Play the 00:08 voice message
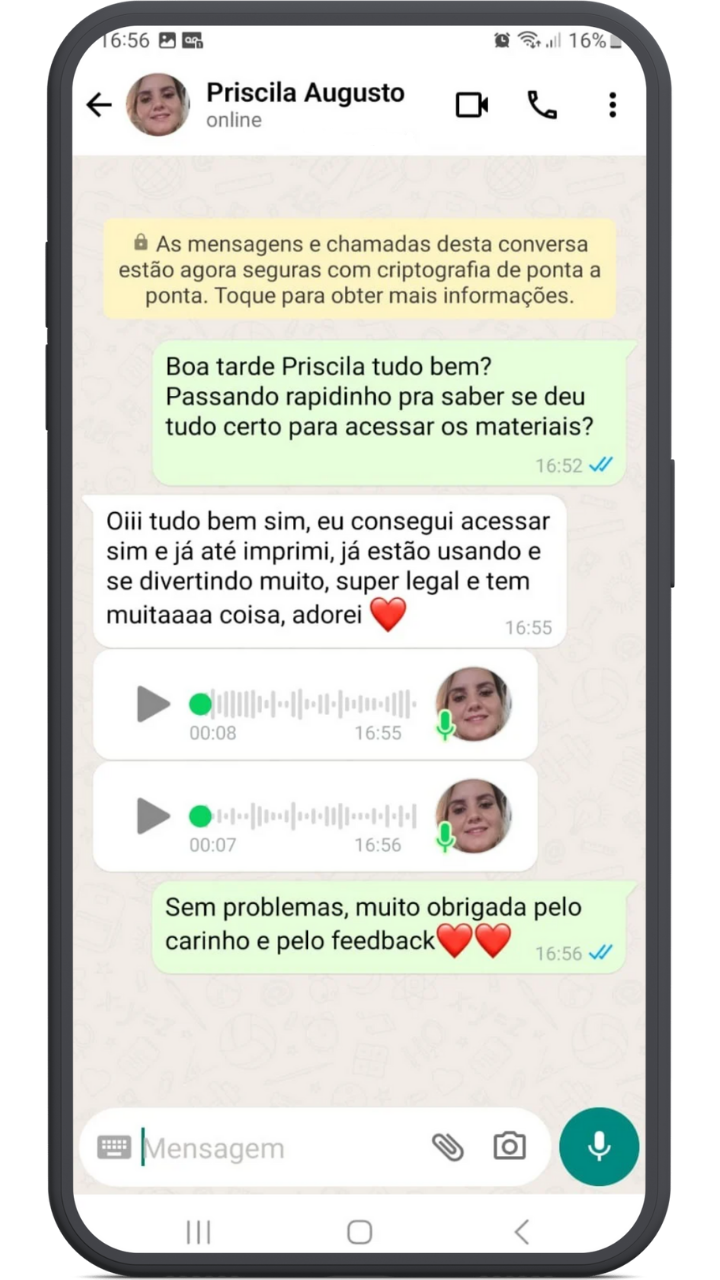 (153, 704)
